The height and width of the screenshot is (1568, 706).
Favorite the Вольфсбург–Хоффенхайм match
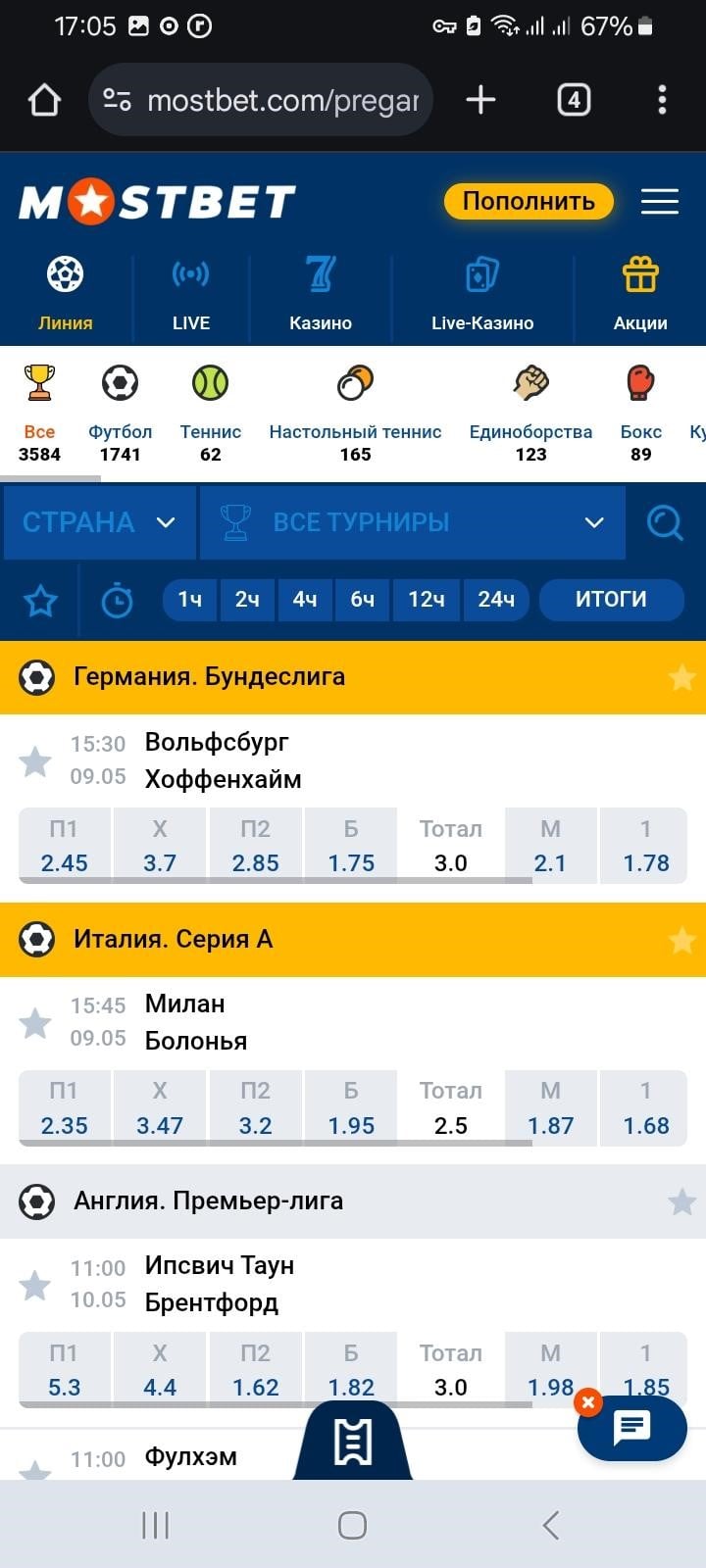[x=35, y=760]
